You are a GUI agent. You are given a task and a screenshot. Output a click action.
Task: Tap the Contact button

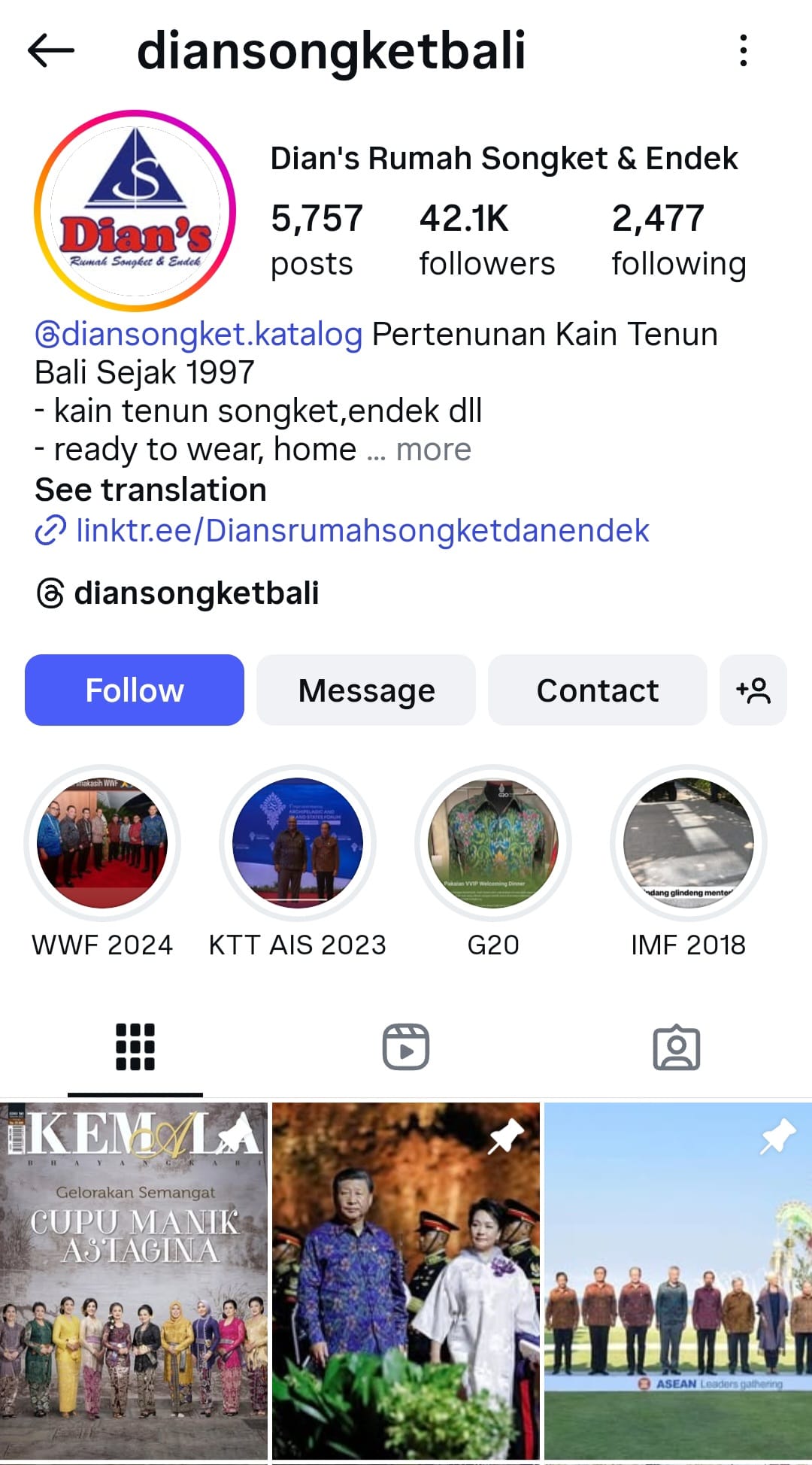click(x=597, y=690)
